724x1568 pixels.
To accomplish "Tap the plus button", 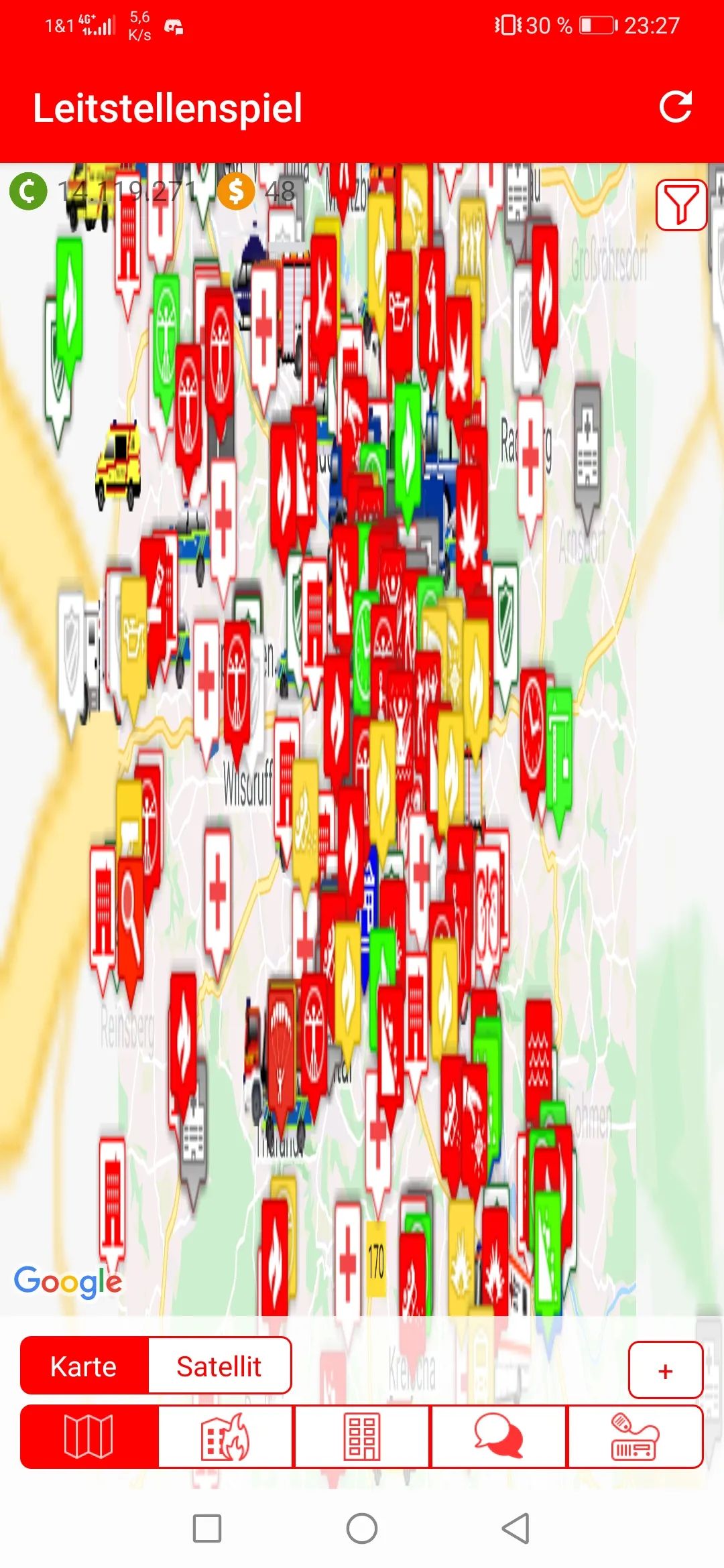I will pyautogui.click(x=665, y=1370).
